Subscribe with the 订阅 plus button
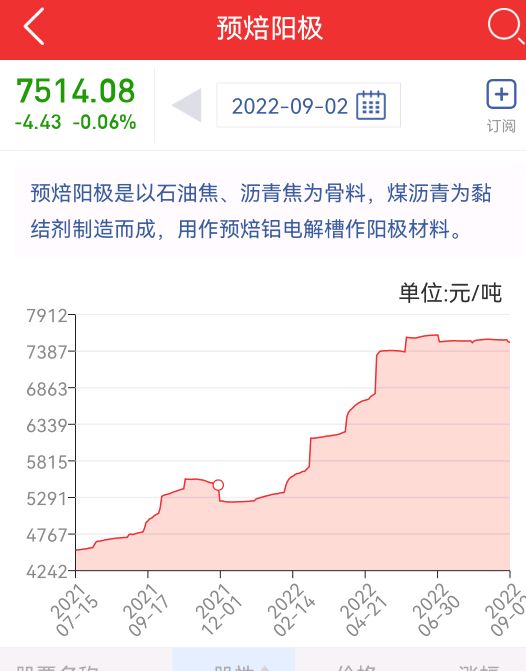The width and height of the screenshot is (526, 671). point(501,106)
